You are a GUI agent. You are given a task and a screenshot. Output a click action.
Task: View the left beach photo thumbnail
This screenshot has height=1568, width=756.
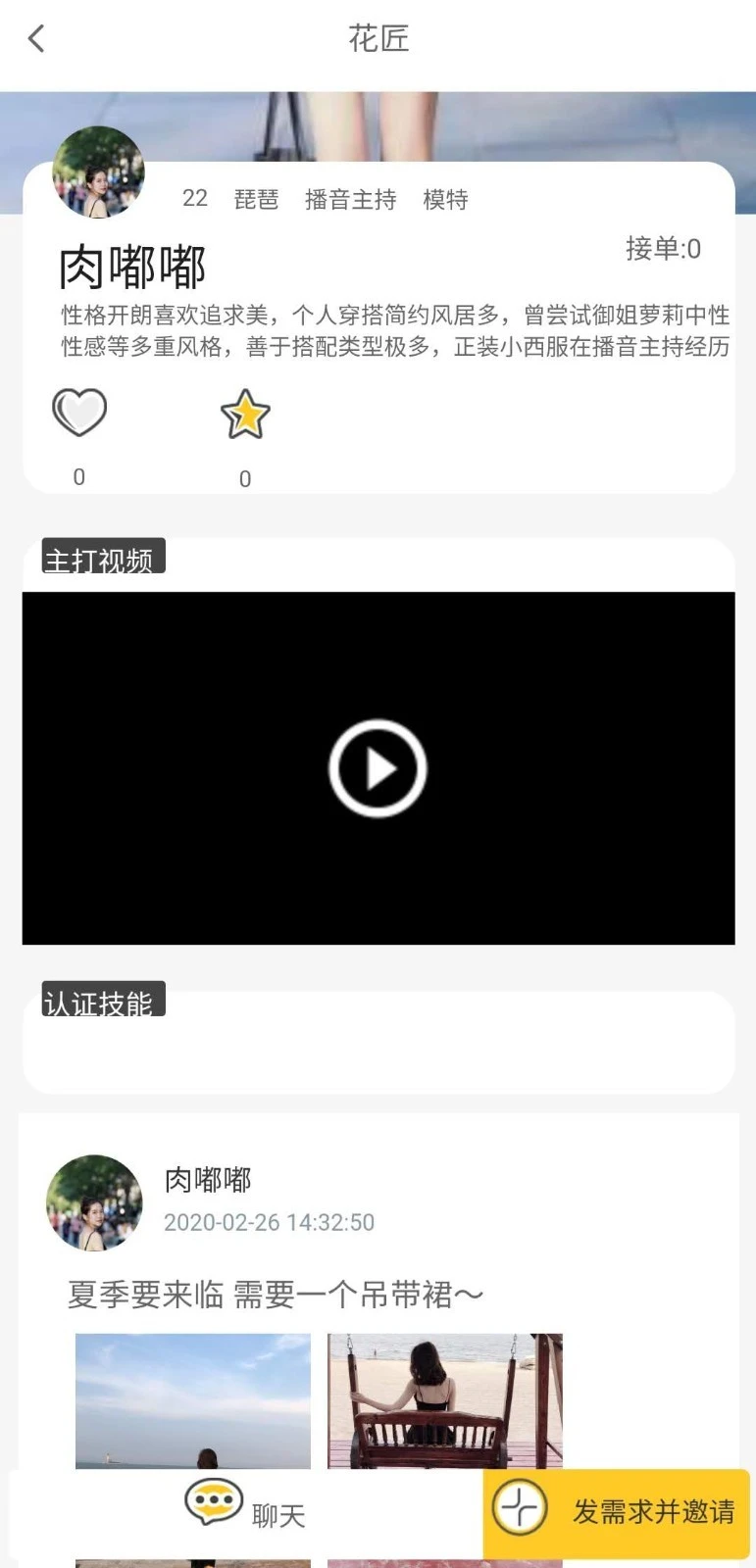191,1401
